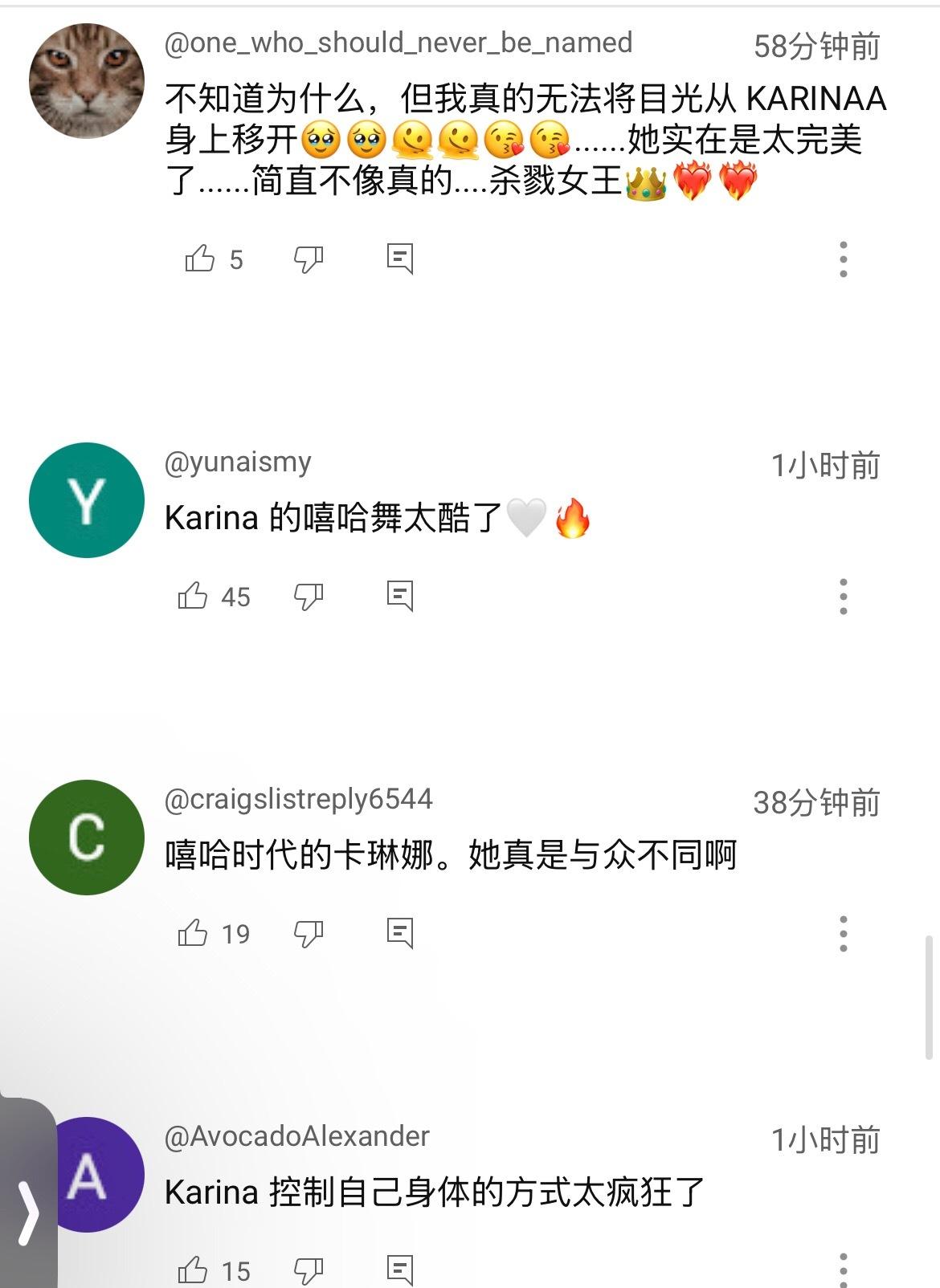Dislike @AvocadoAlexander's comment
Image resolution: width=940 pixels, height=1288 pixels.
point(309,1270)
